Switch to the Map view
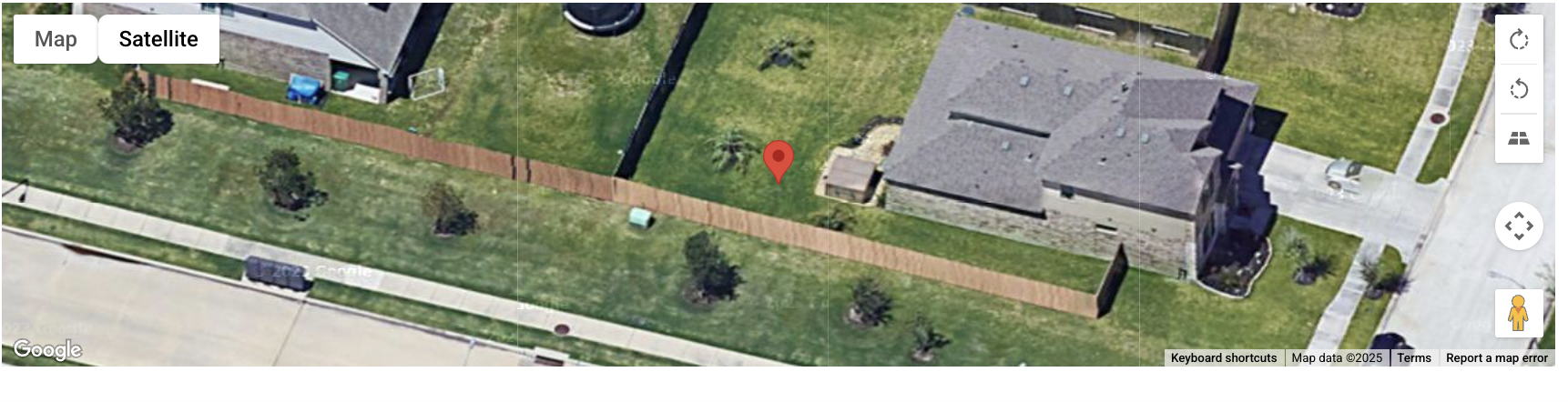Image resolution: width=1568 pixels, height=402 pixels. pos(56,39)
